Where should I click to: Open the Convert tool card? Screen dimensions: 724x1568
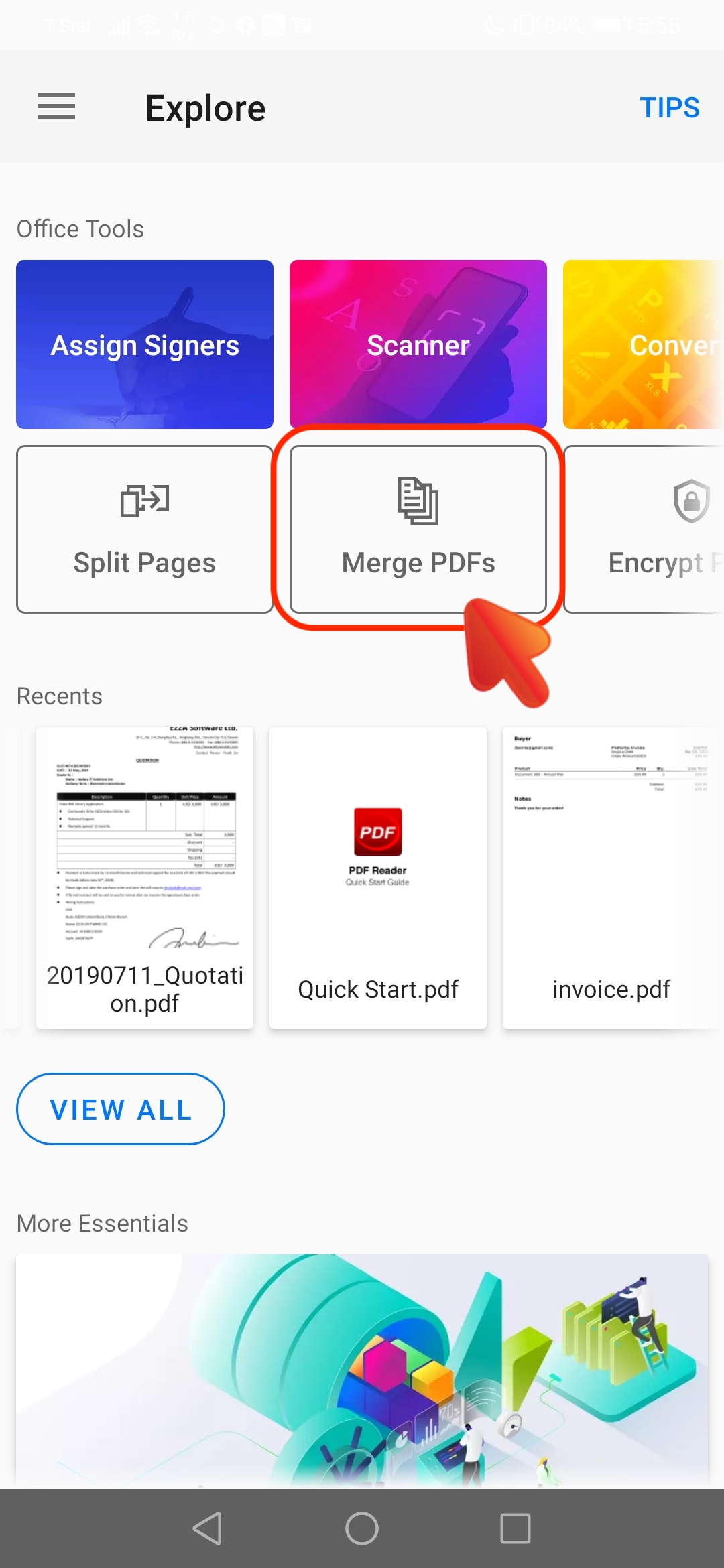[x=644, y=344]
